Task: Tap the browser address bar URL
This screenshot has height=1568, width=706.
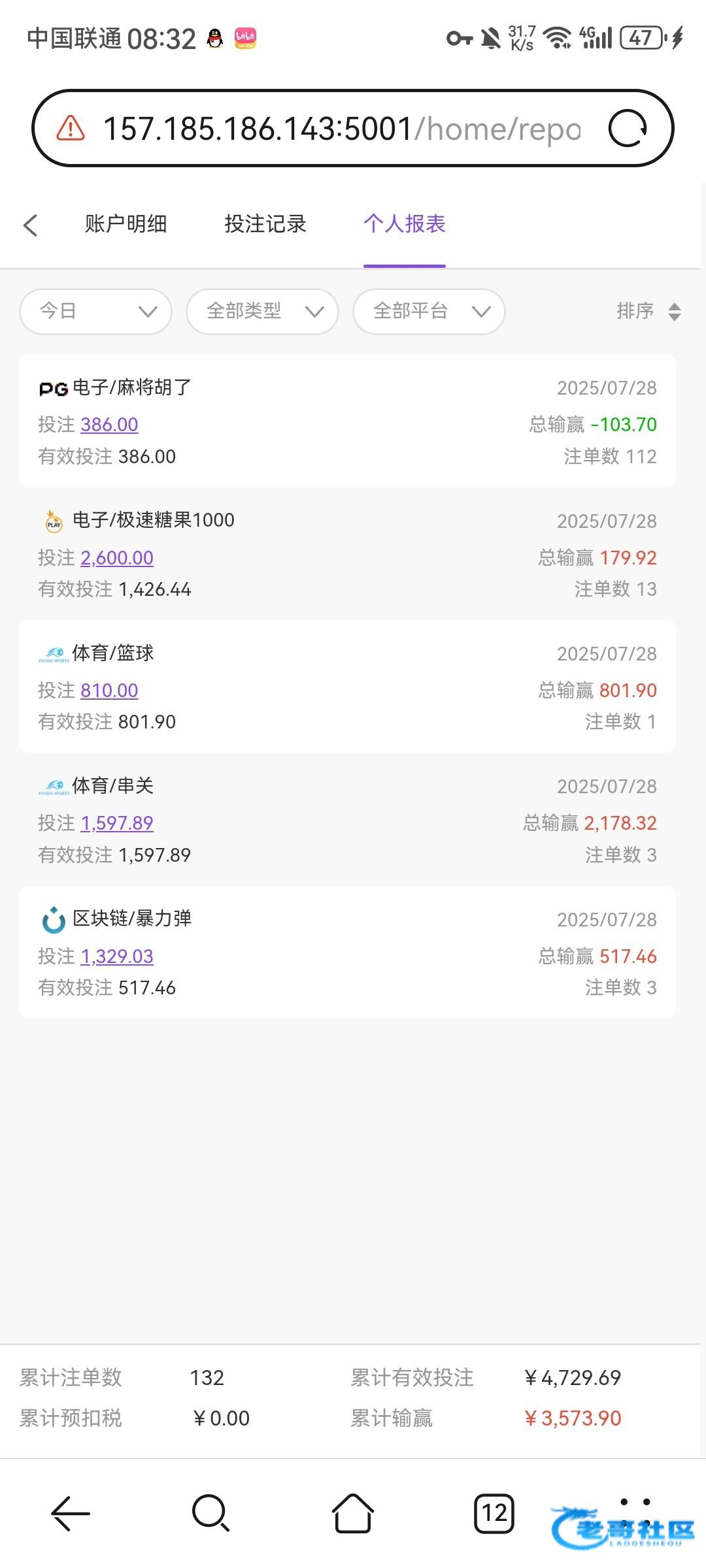Action: (x=342, y=129)
